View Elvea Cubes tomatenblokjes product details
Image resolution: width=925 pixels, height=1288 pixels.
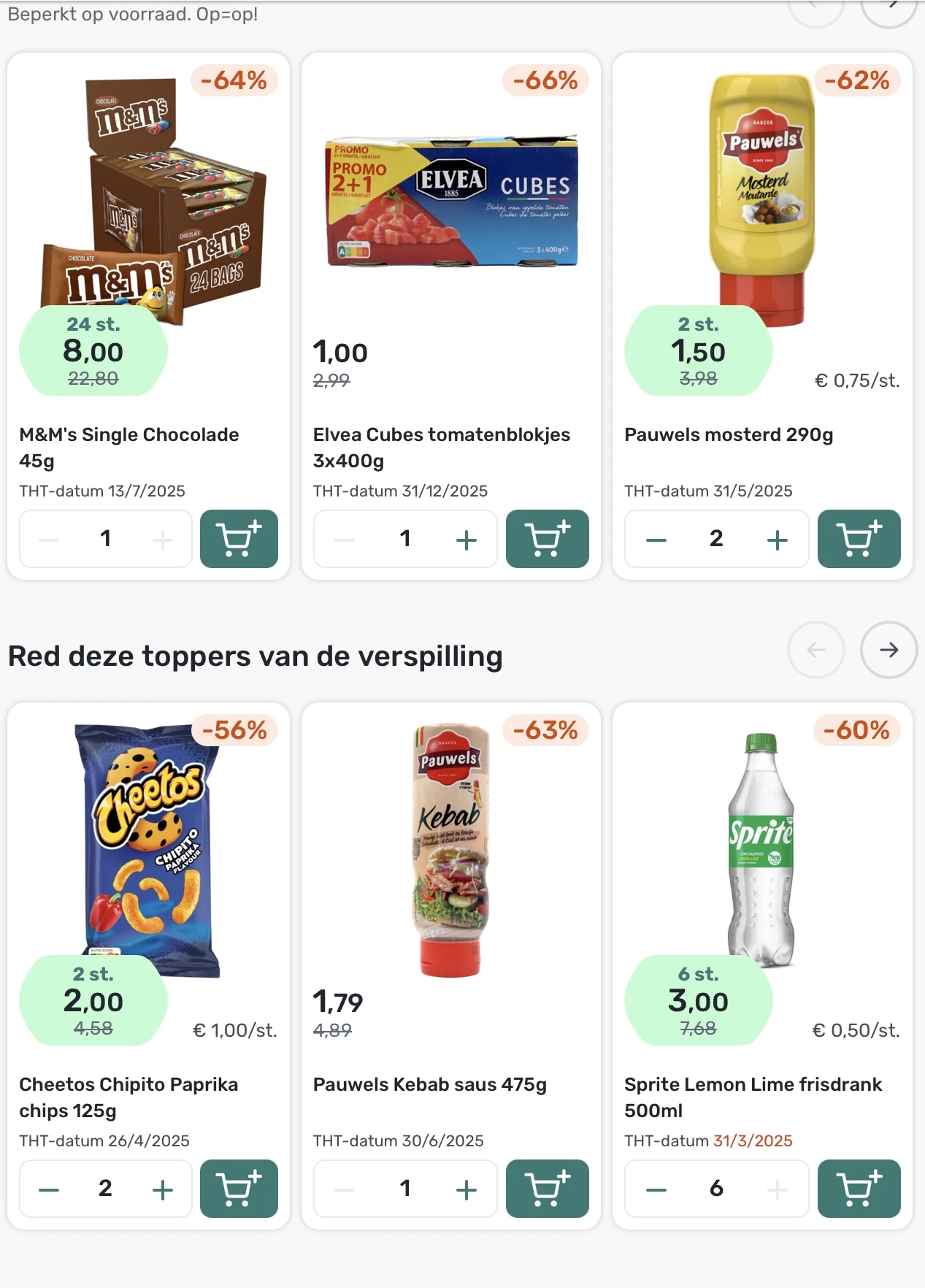pos(441,447)
